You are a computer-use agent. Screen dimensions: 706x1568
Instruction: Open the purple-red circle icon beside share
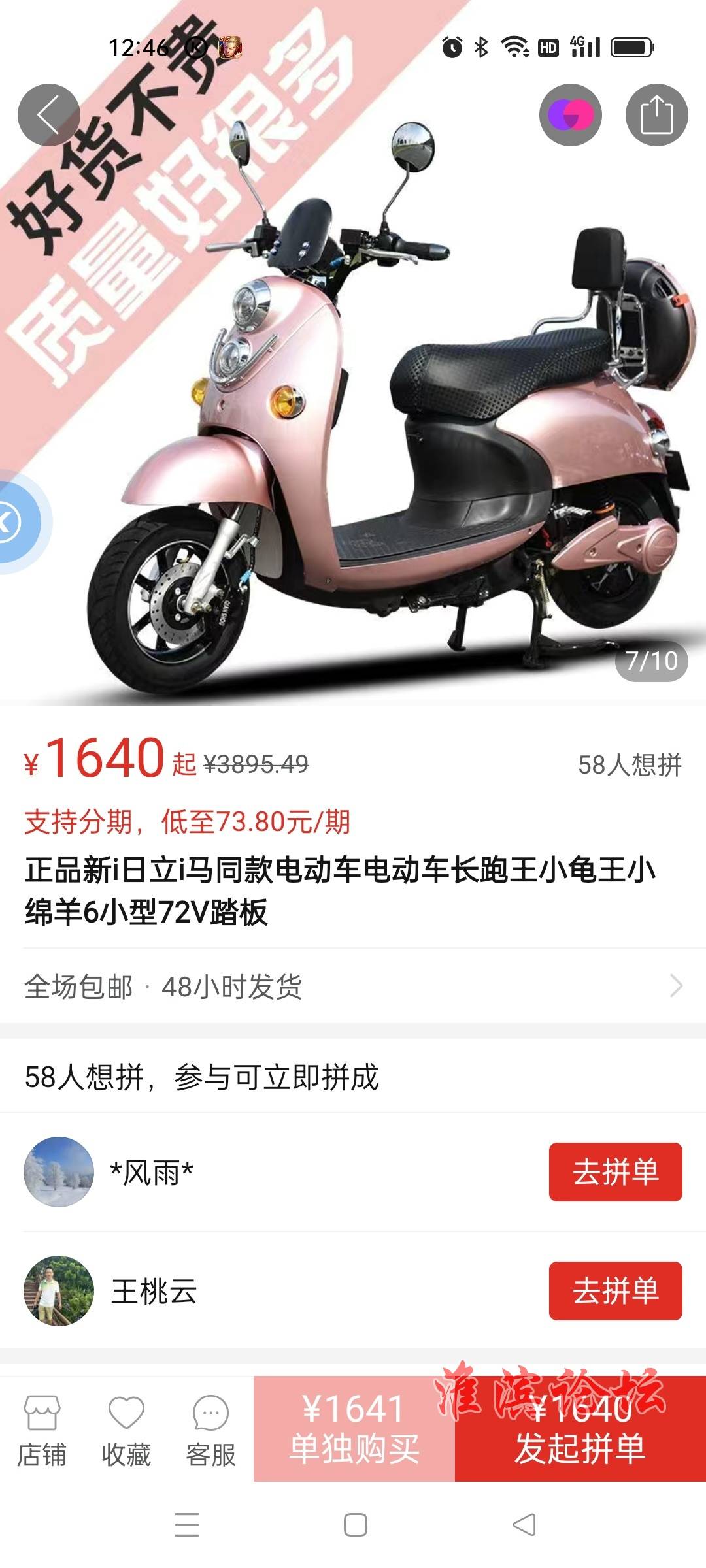pos(570,115)
